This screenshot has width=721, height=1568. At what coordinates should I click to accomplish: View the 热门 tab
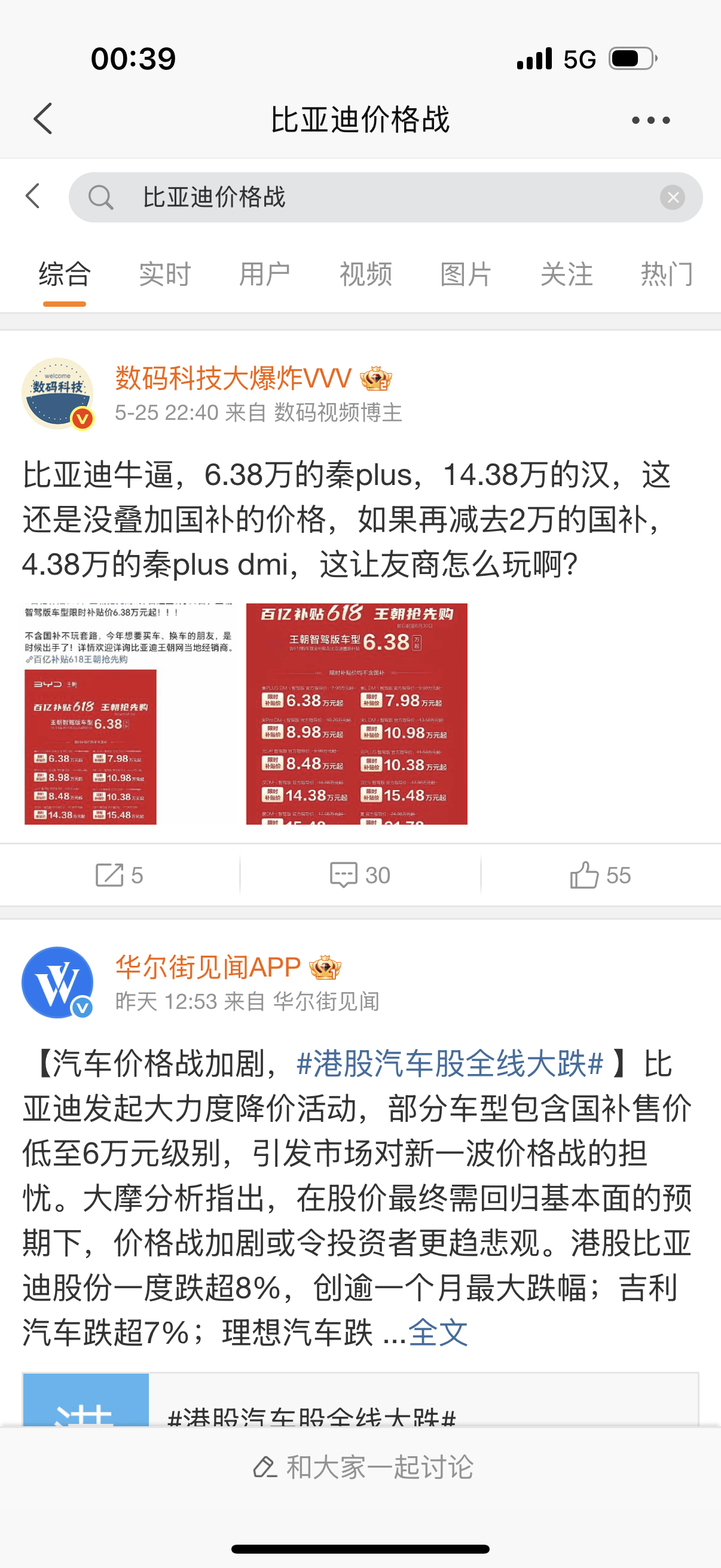666,274
